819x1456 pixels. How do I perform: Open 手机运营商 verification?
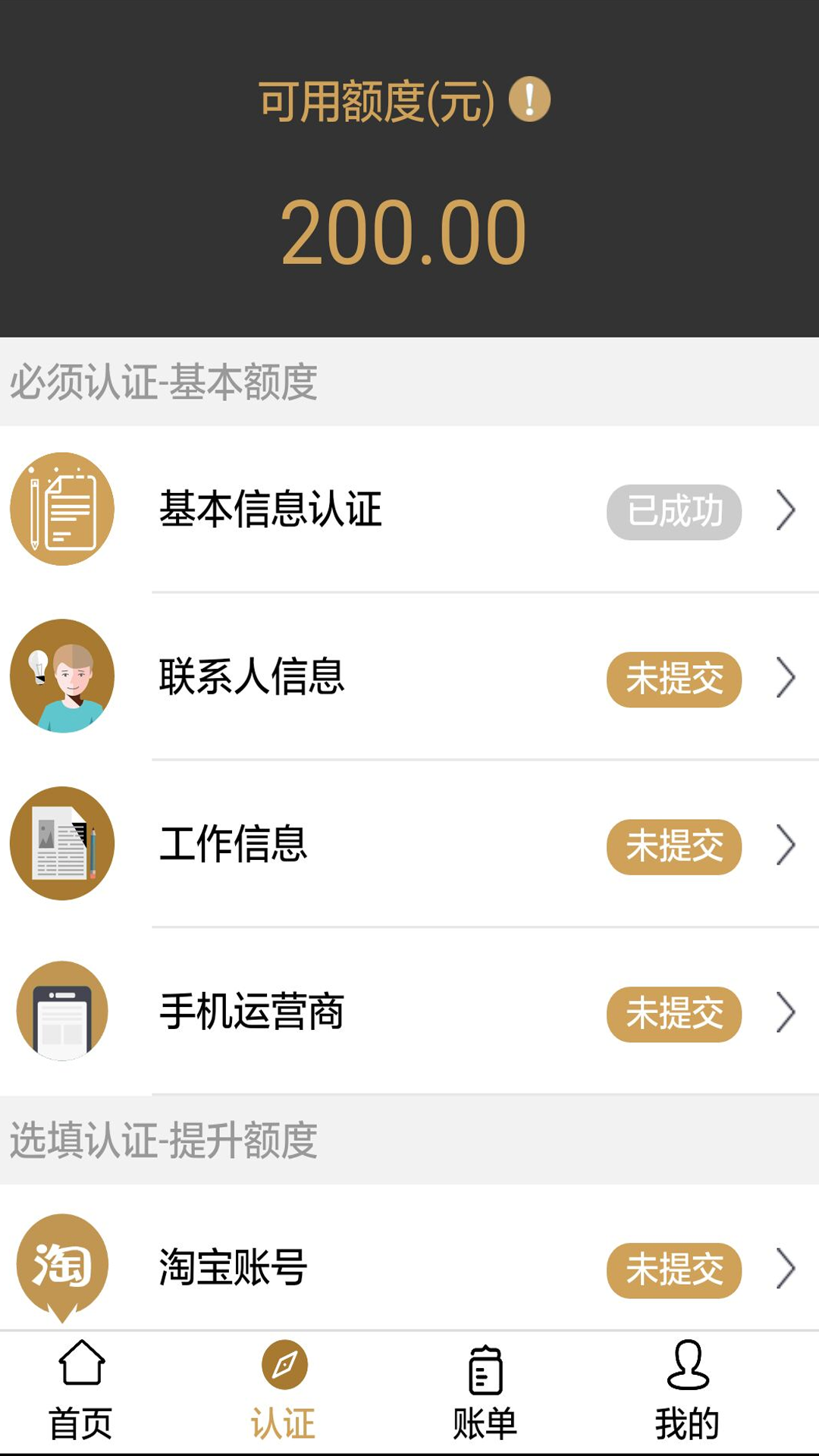409,1012
